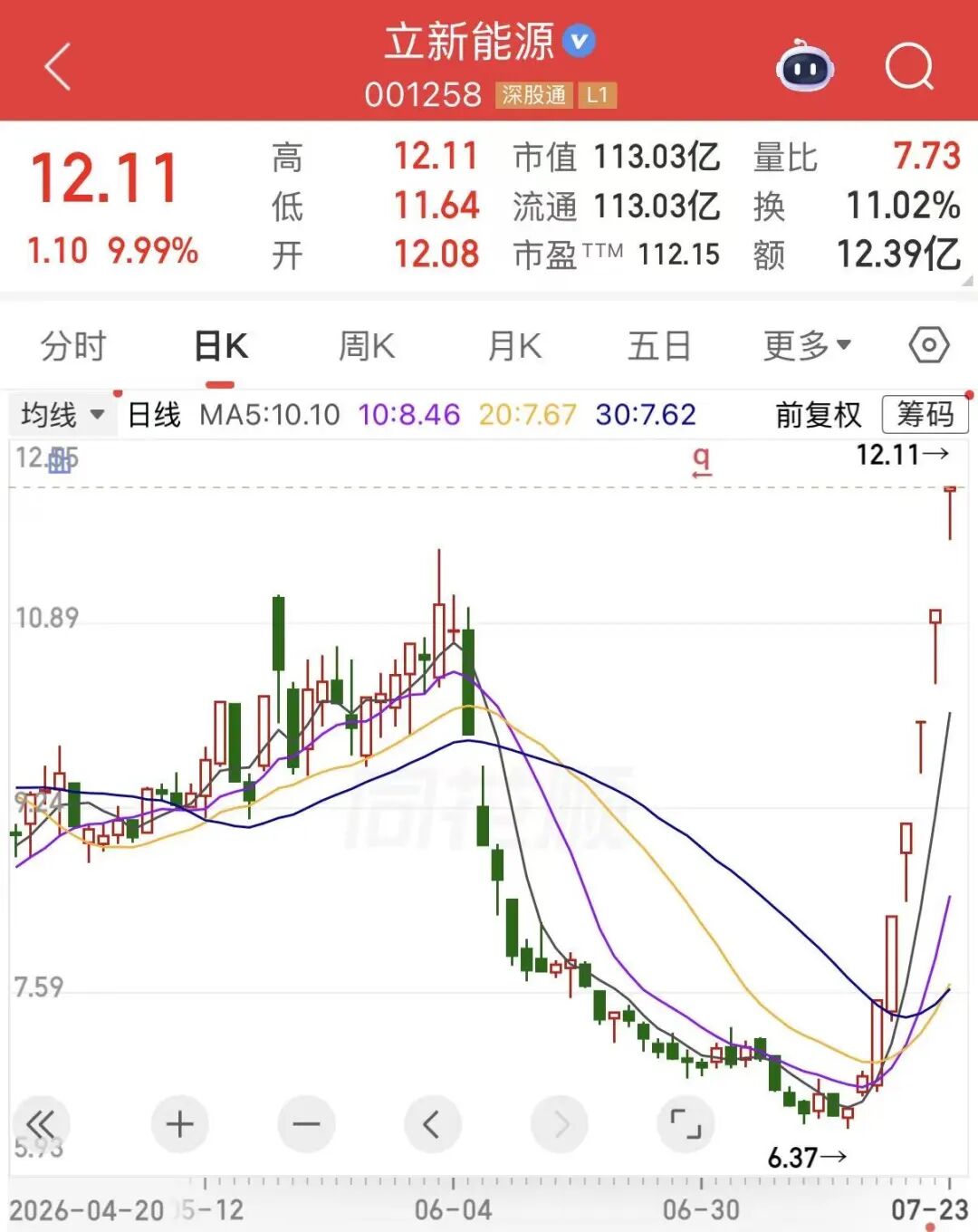Viewport: 978px width, 1232px height.
Task: Open chart settings hexagon icon
Action: tap(929, 345)
